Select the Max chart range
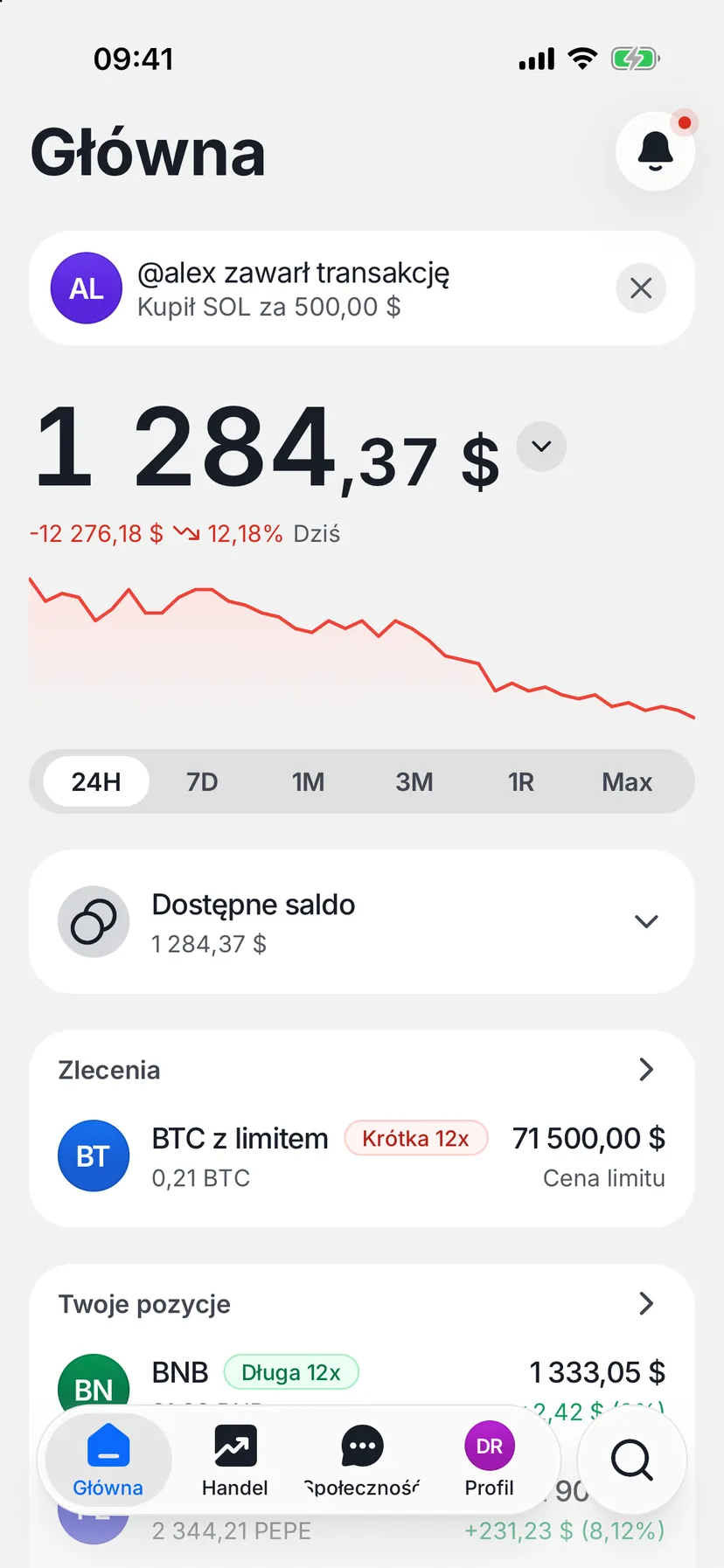This screenshot has height=1568, width=724. 627,781
